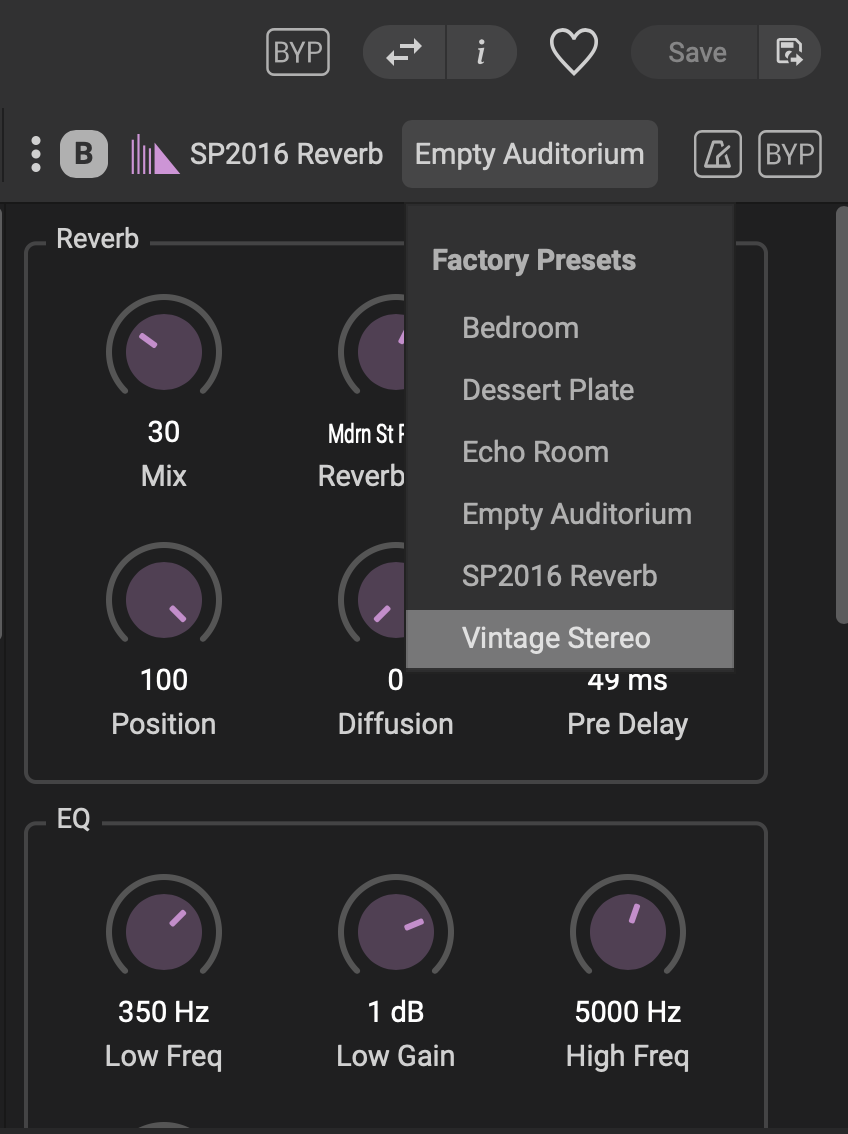
Task: Select SP2016 Reverb in the preset list
Action: coord(559,576)
